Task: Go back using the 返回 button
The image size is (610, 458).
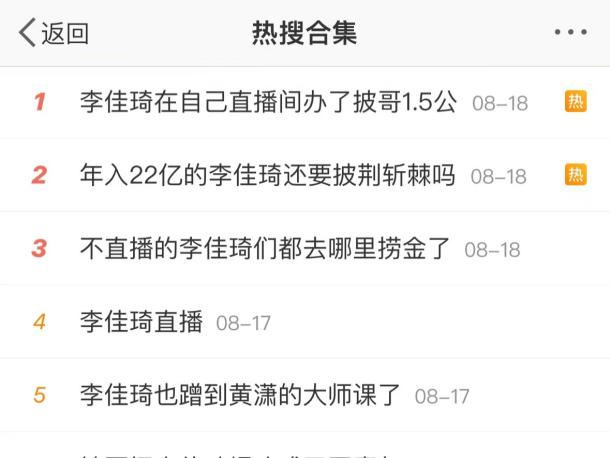Action: point(54,33)
